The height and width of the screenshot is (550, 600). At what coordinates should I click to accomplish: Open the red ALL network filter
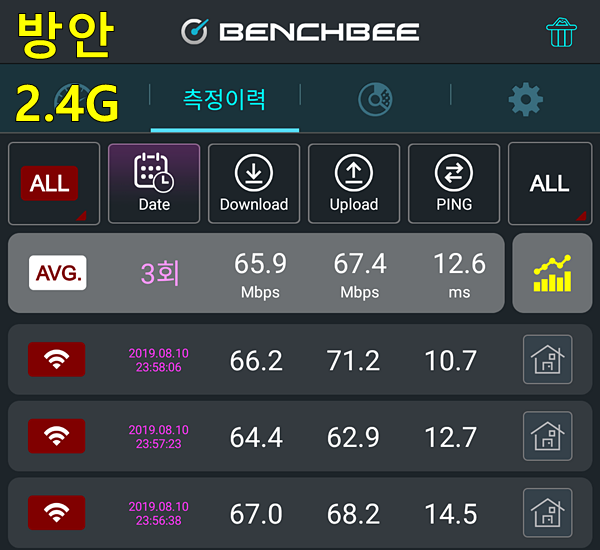pos(54,183)
